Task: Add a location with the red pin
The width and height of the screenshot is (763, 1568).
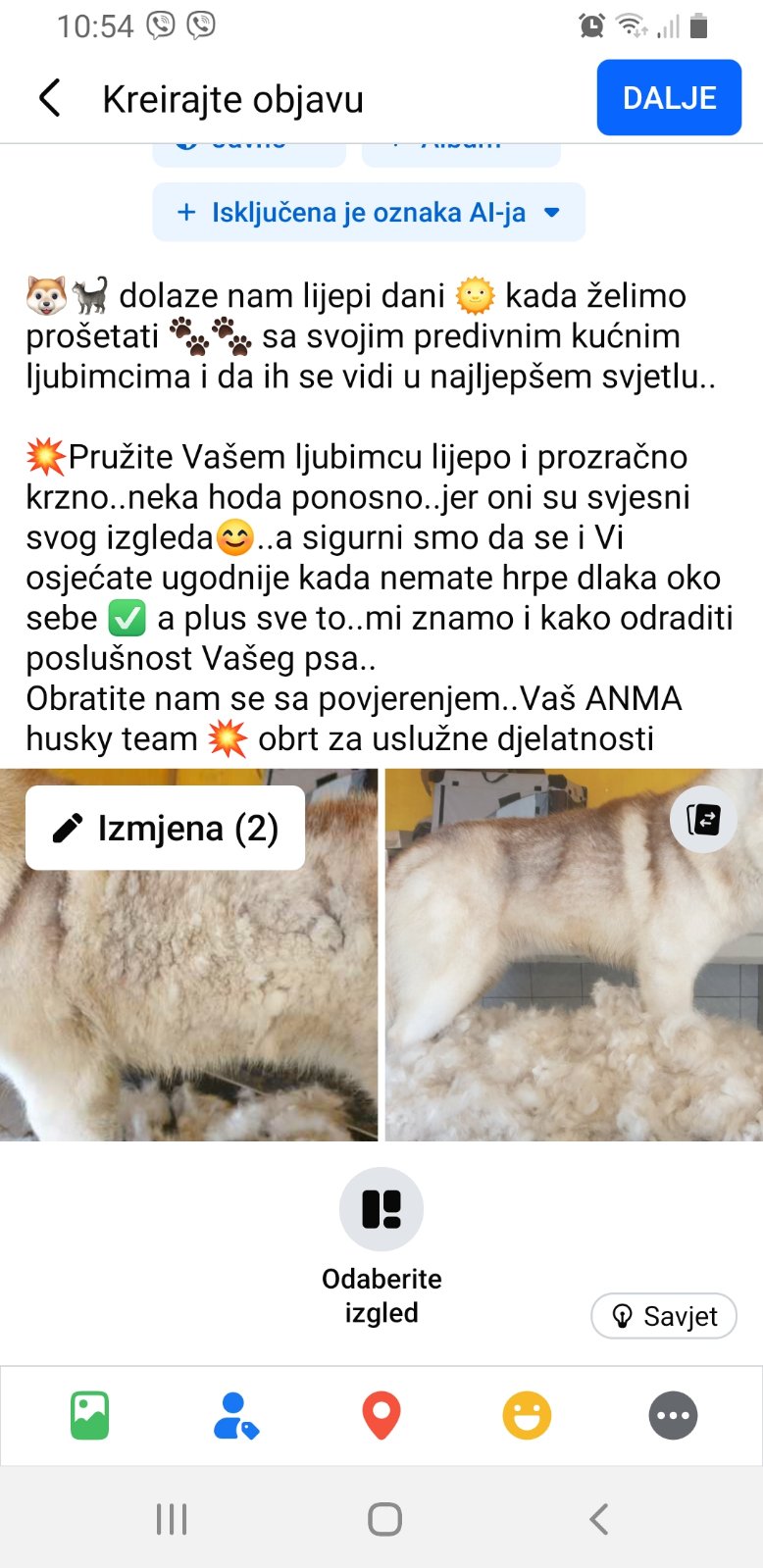Action: click(381, 1415)
